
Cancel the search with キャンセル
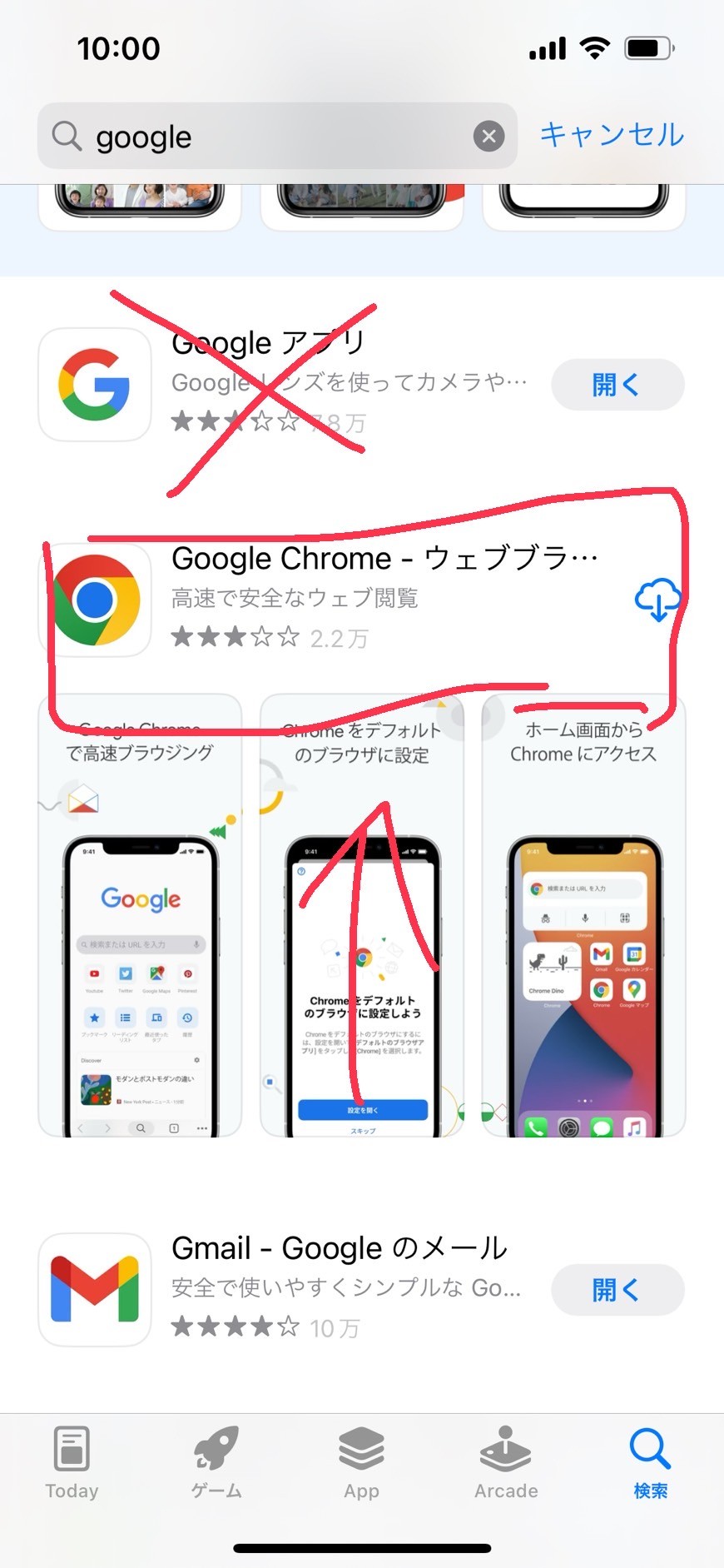pyautogui.click(x=612, y=135)
